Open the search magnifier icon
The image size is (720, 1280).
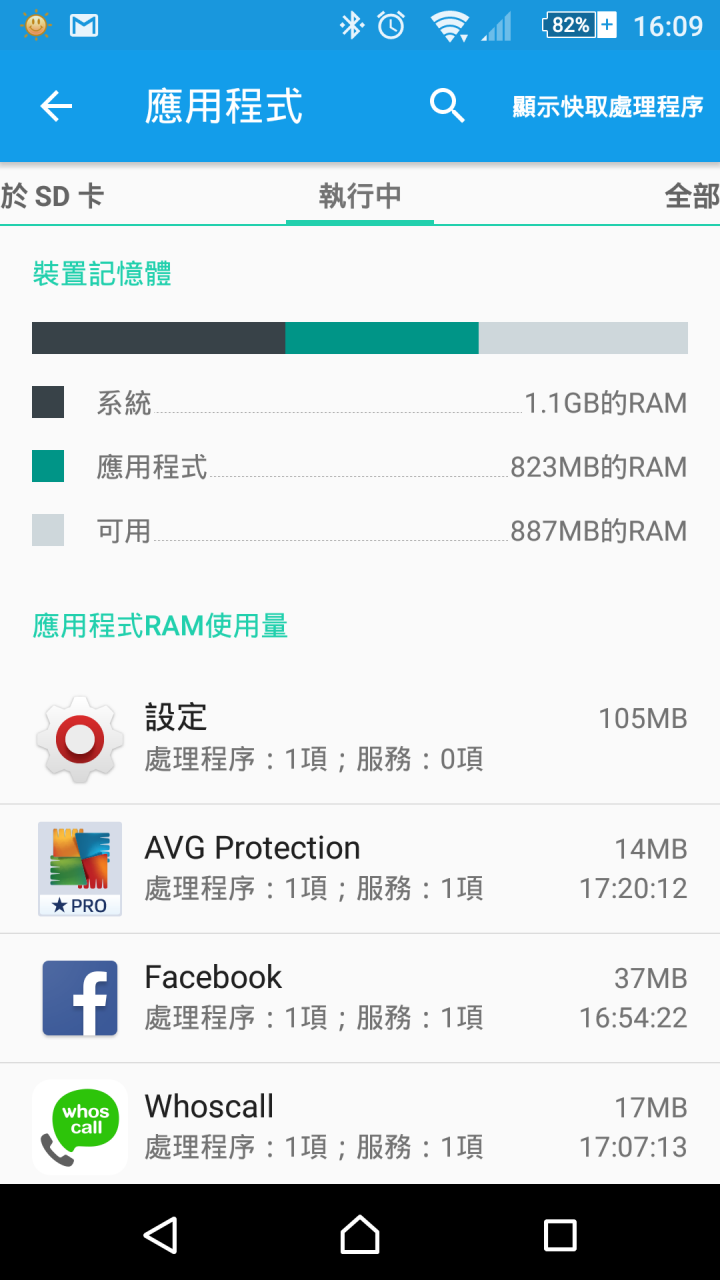click(x=447, y=106)
